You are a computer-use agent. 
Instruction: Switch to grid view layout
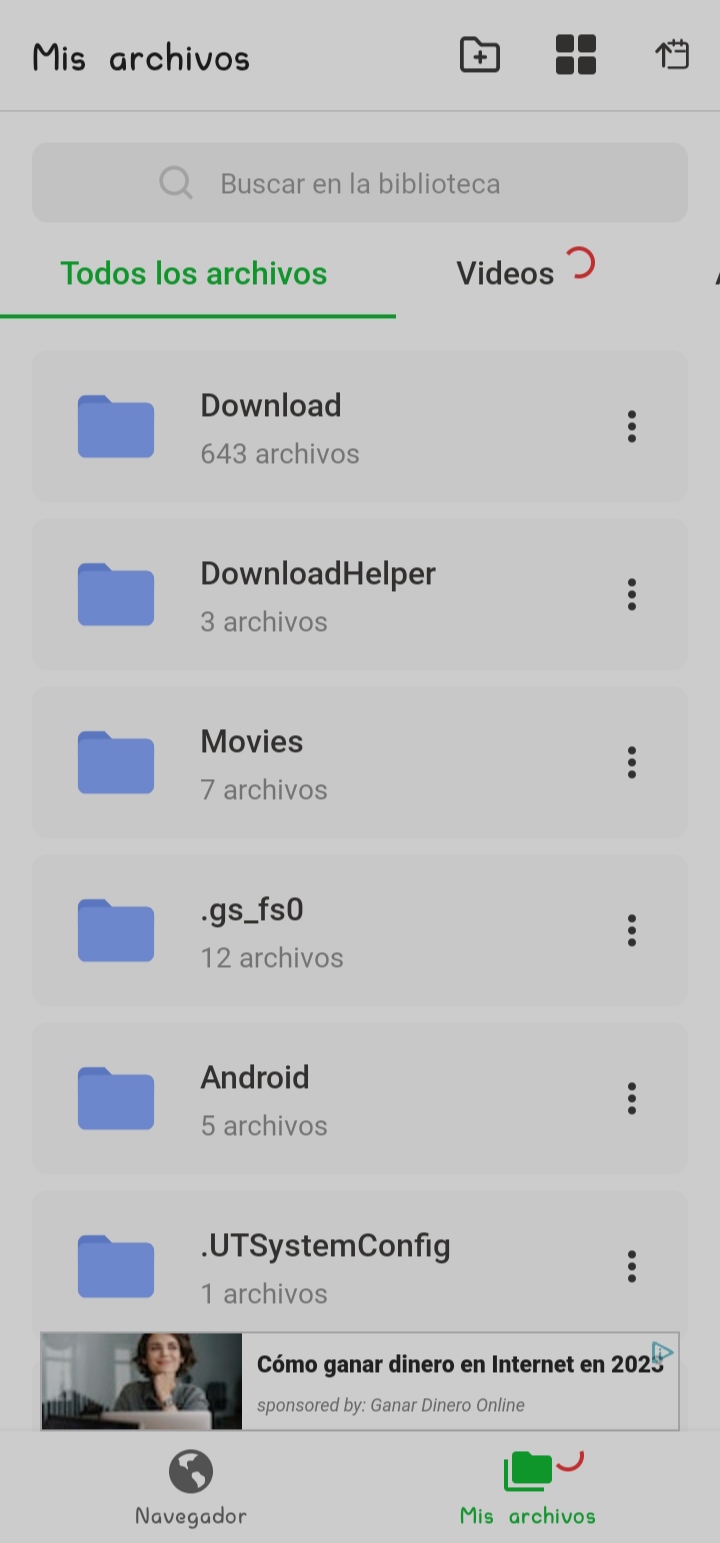576,55
